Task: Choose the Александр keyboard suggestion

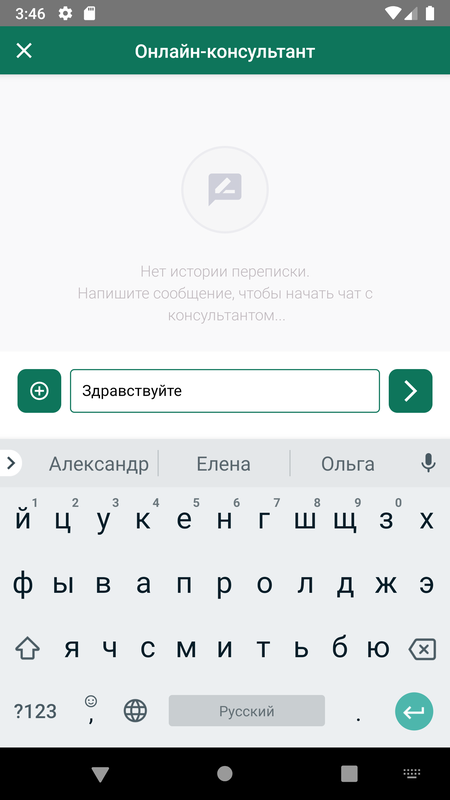Action: (x=99, y=464)
